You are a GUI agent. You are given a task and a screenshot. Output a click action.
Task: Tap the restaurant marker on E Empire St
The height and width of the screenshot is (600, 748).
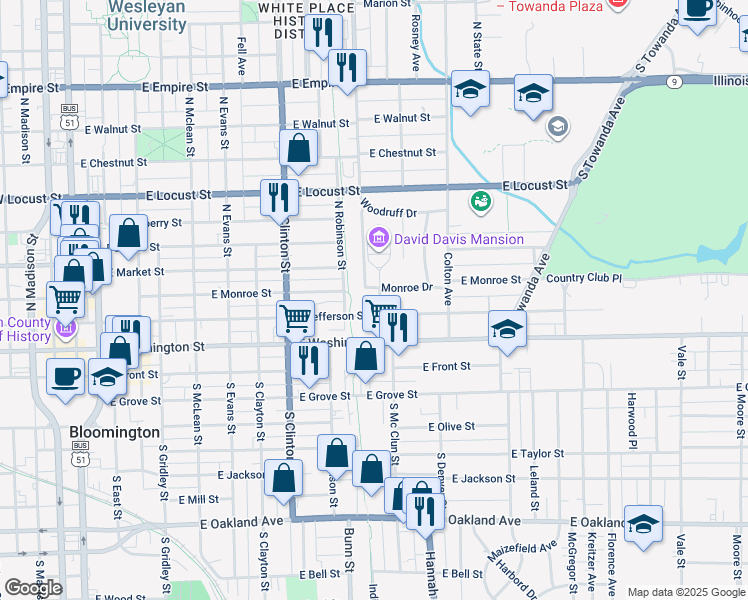point(346,68)
